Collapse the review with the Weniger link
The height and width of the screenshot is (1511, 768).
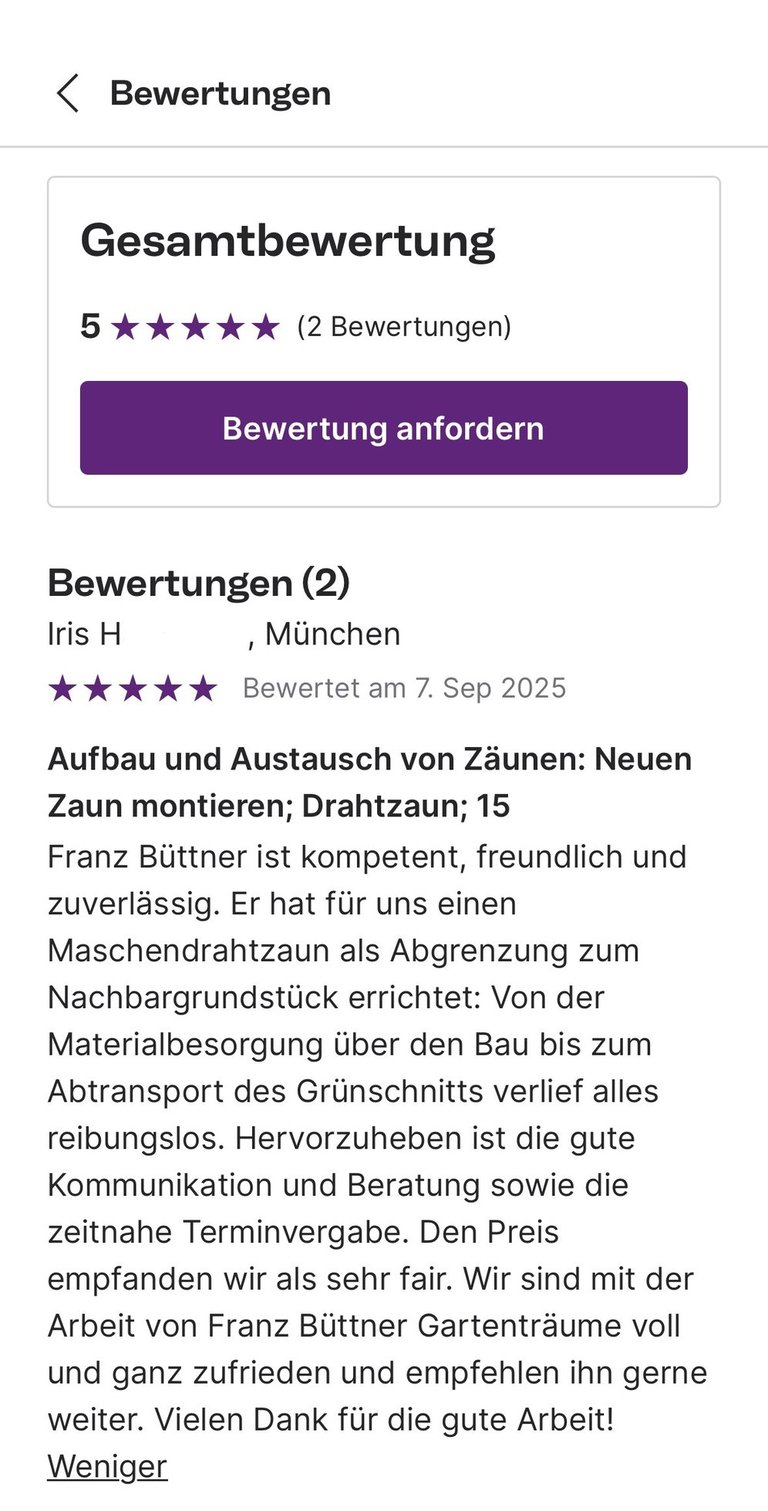pos(107,1467)
